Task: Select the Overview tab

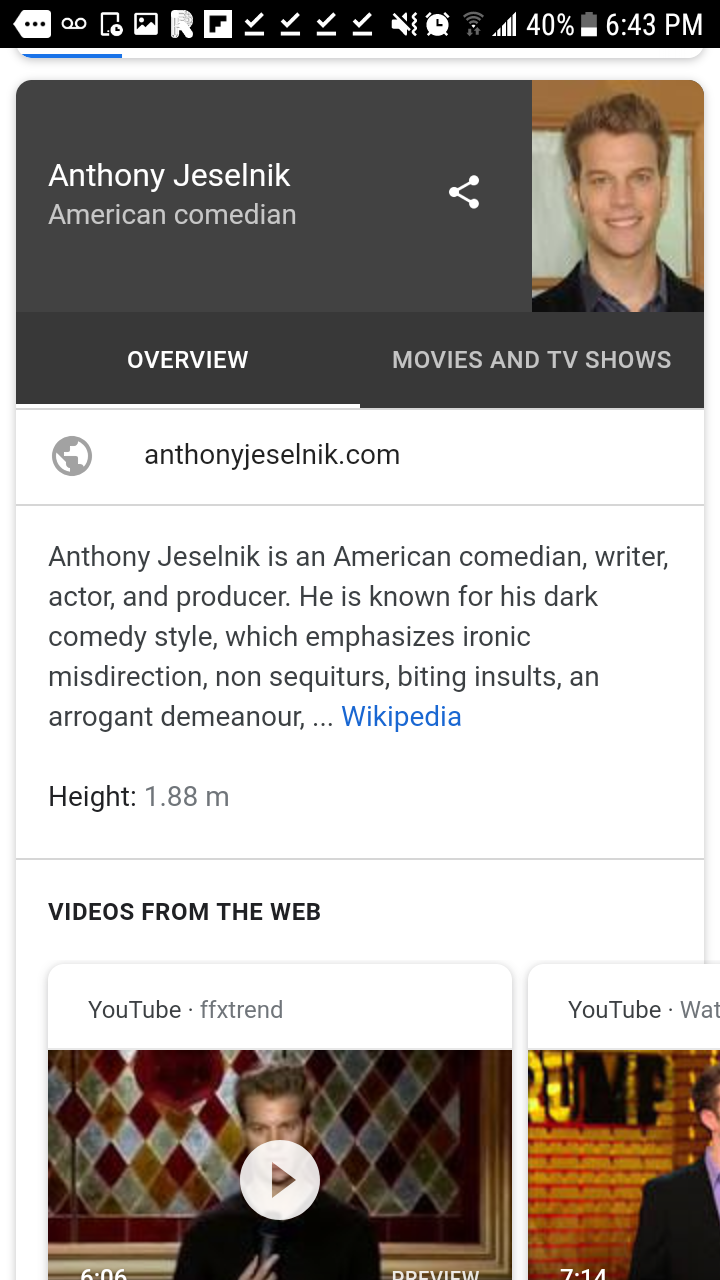Action: (x=187, y=360)
